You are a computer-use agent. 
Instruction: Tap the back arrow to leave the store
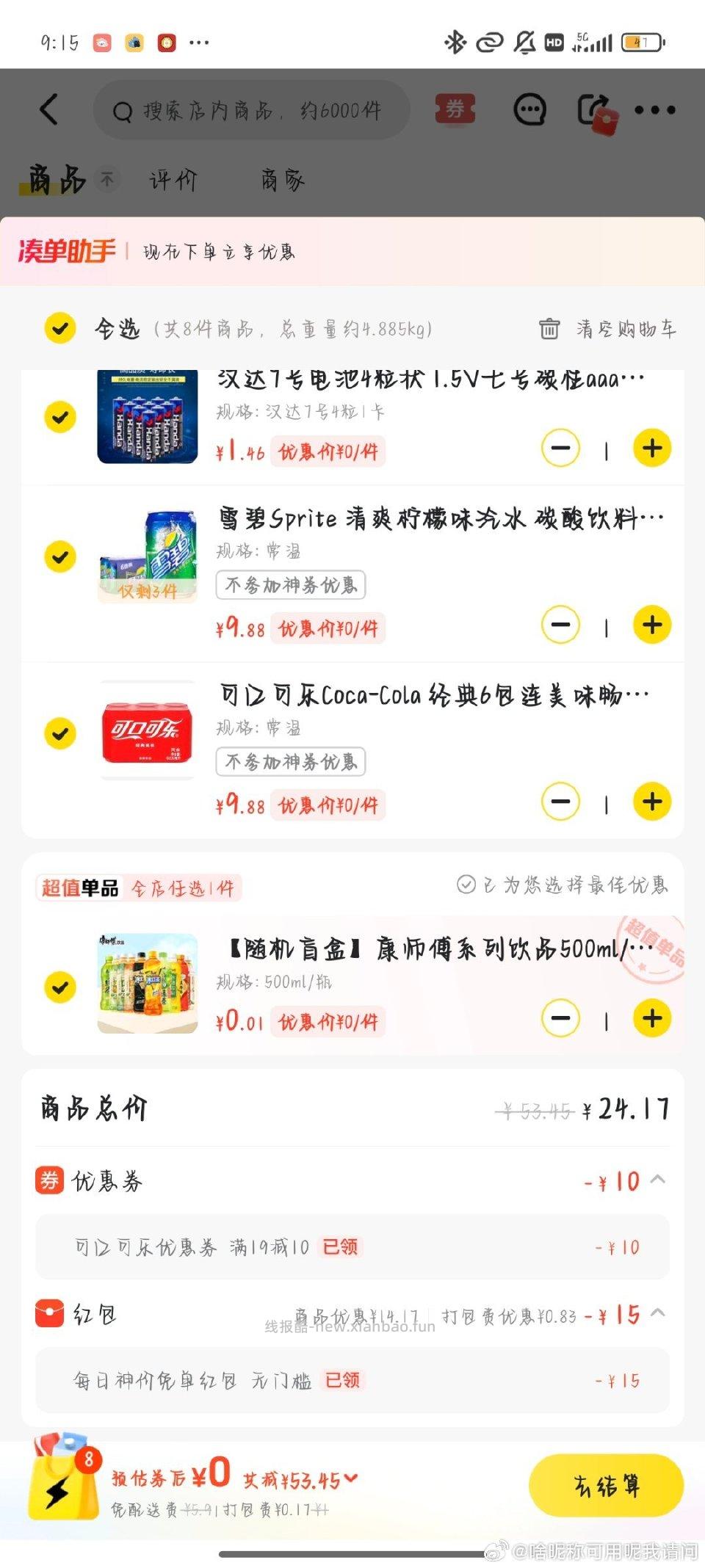point(48,109)
